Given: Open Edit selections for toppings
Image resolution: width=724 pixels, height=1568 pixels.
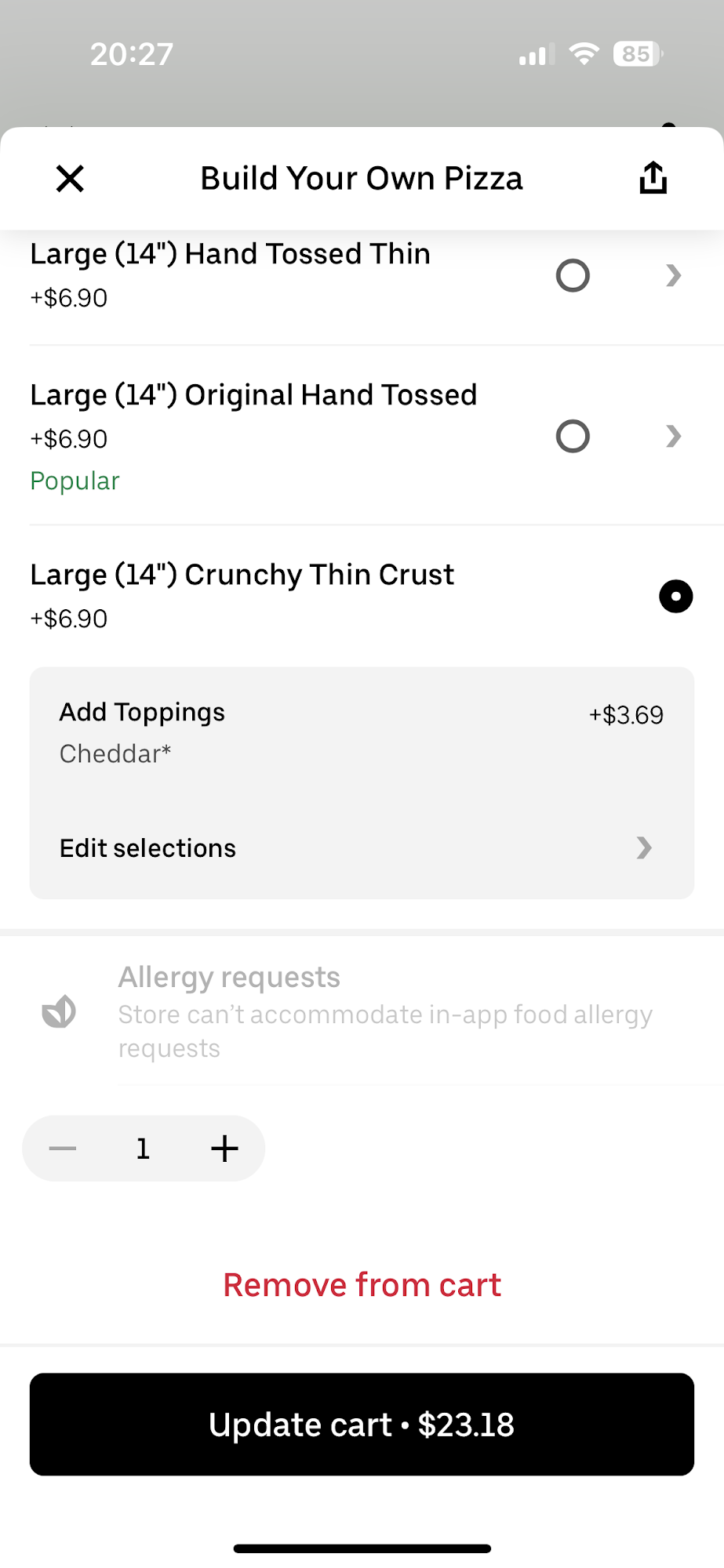Looking at the screenshot, I should pos(361,848).
